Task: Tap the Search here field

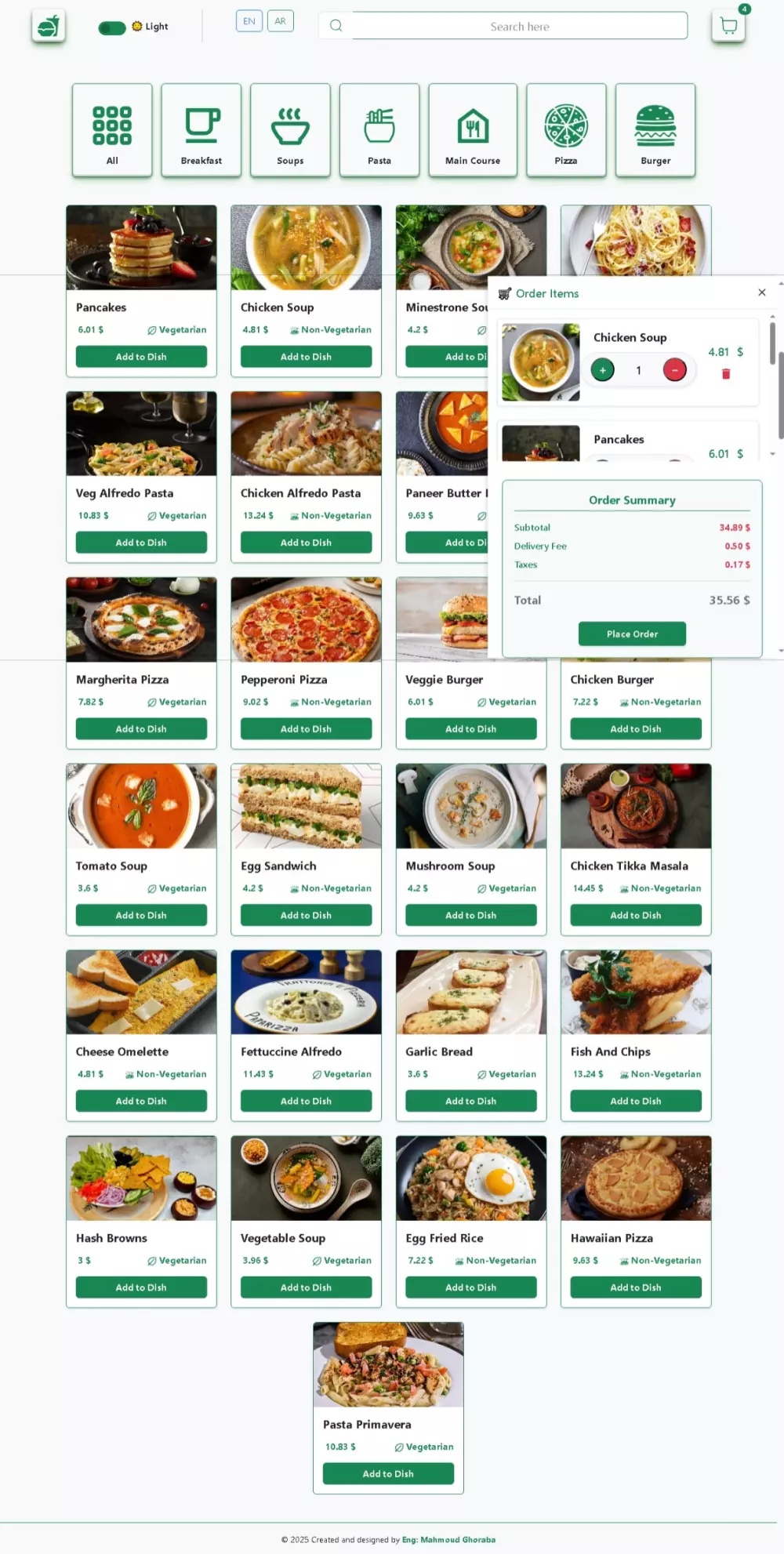Action: (519, 26)
